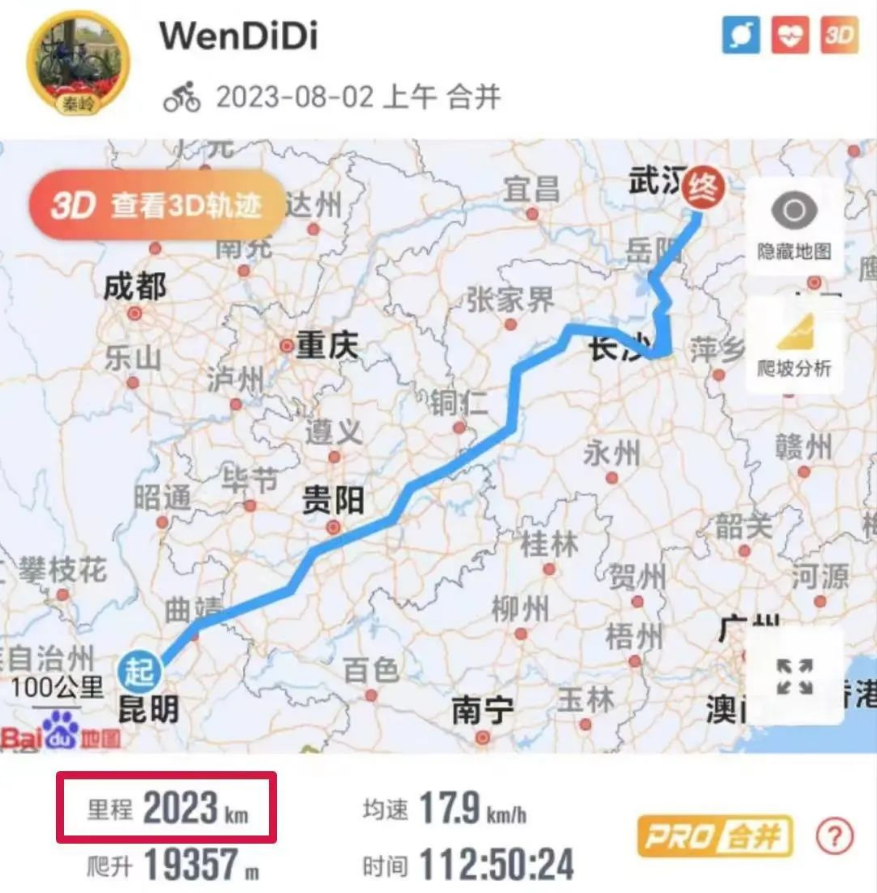This screenshot has width=877, height=893.
Task: Tap the PRO merge badge
Action: (x=715, y=836)
